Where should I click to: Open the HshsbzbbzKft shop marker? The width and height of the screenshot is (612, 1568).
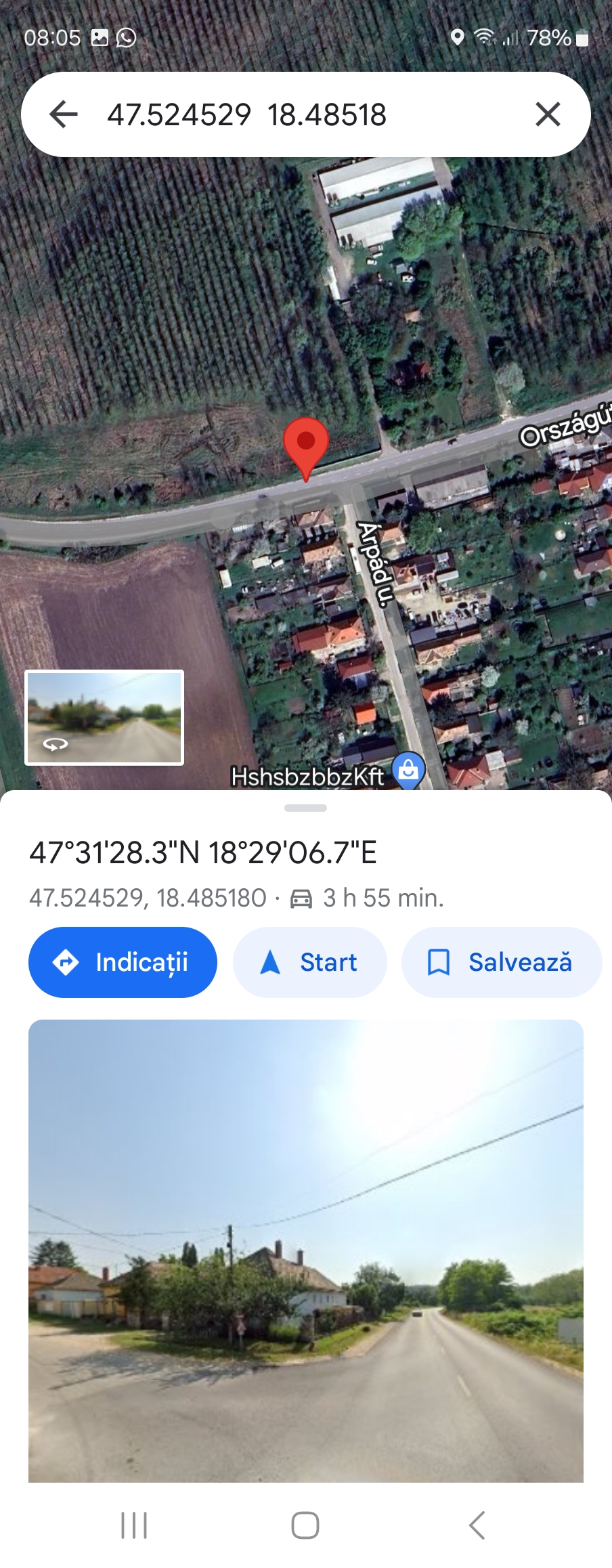[x=409, y=770]
